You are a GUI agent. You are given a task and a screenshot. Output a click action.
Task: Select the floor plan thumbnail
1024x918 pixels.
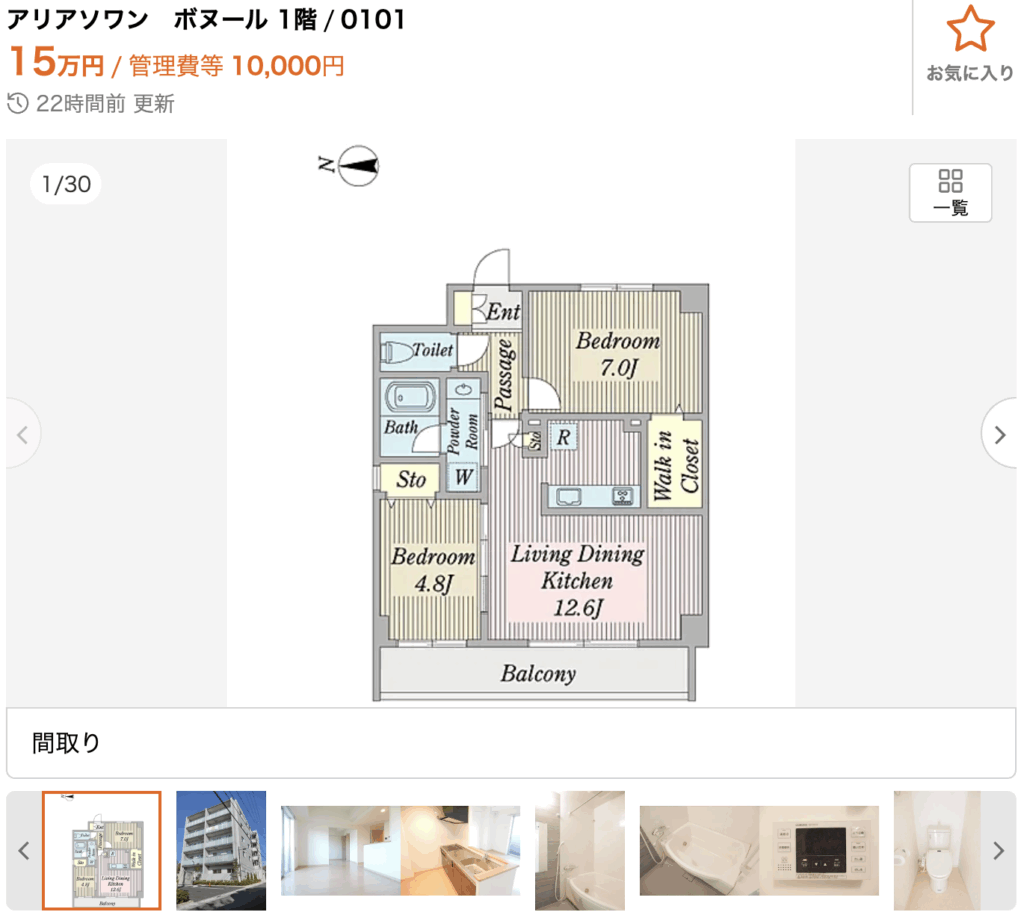pos(101,850)
